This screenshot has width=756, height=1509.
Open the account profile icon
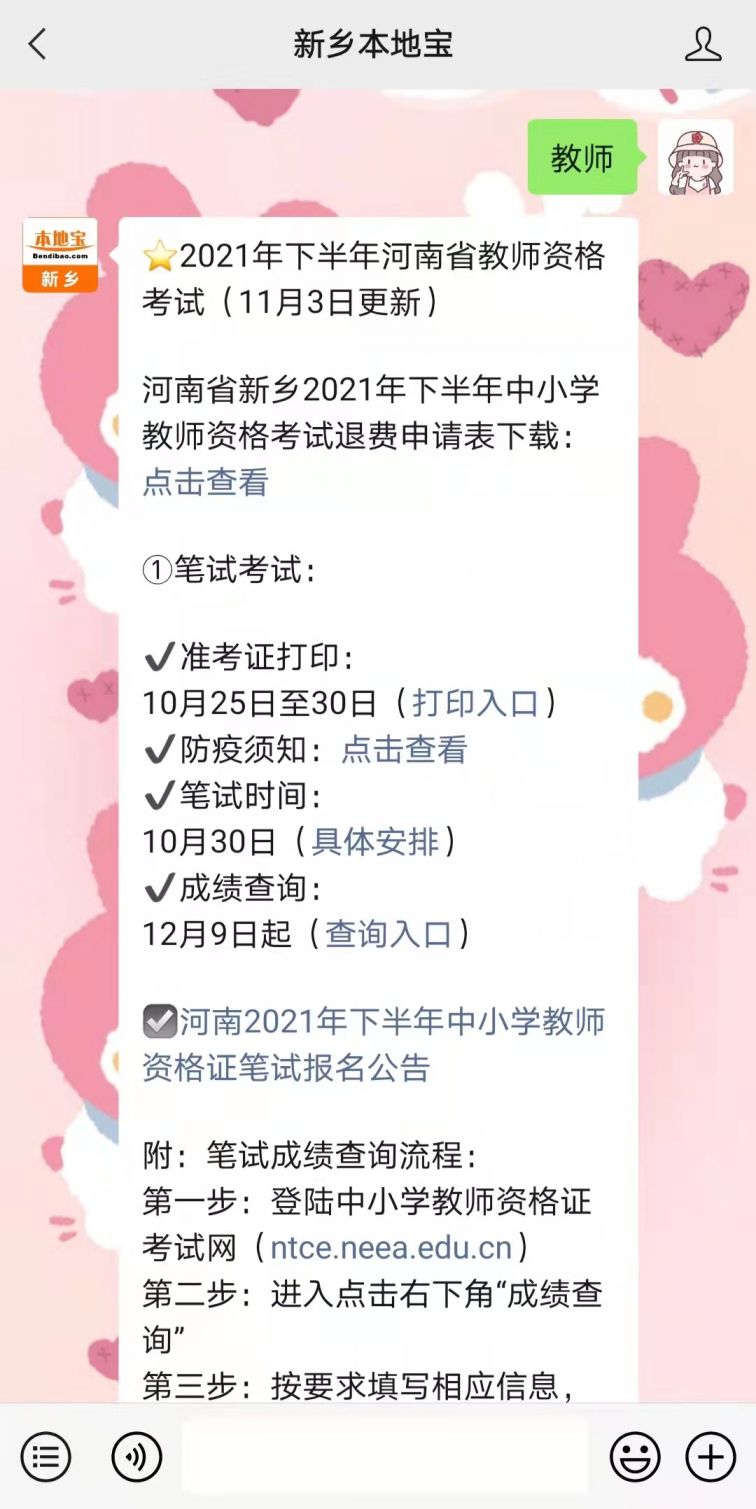click(x=703, y=44)
